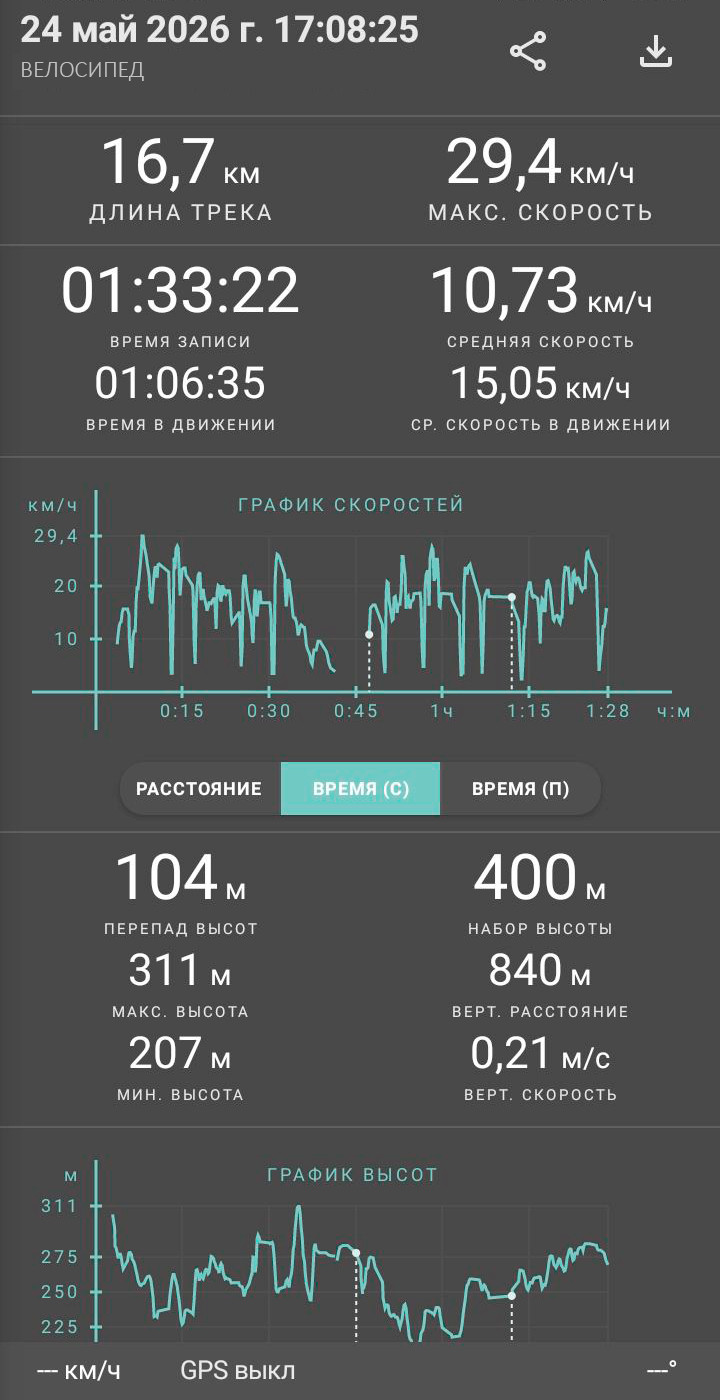Switch the speed graph to РАССТОЯНИЕ
Image resolution: width=720 pixels, height=1400 pixels.
point(199,789)
